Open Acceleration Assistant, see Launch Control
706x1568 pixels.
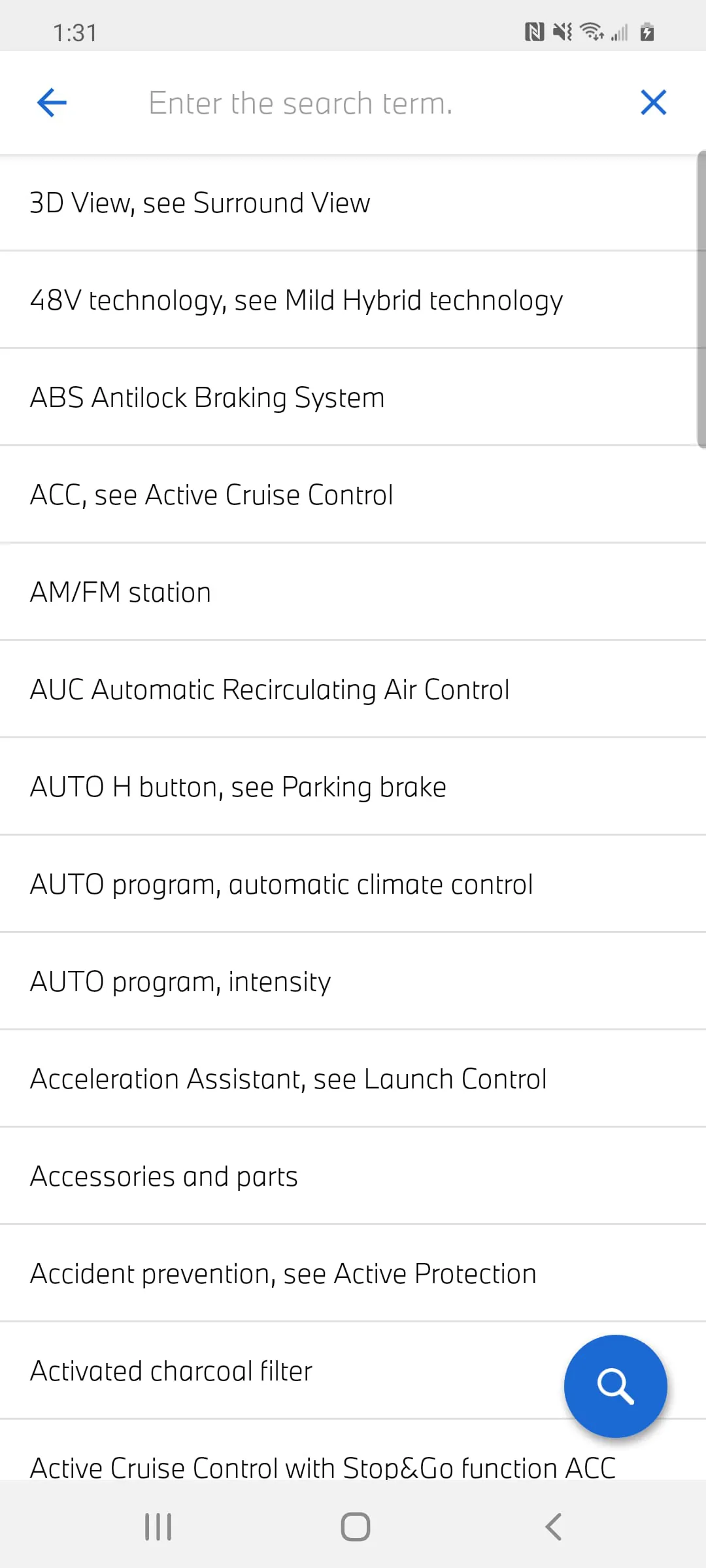coord(288,1078)
